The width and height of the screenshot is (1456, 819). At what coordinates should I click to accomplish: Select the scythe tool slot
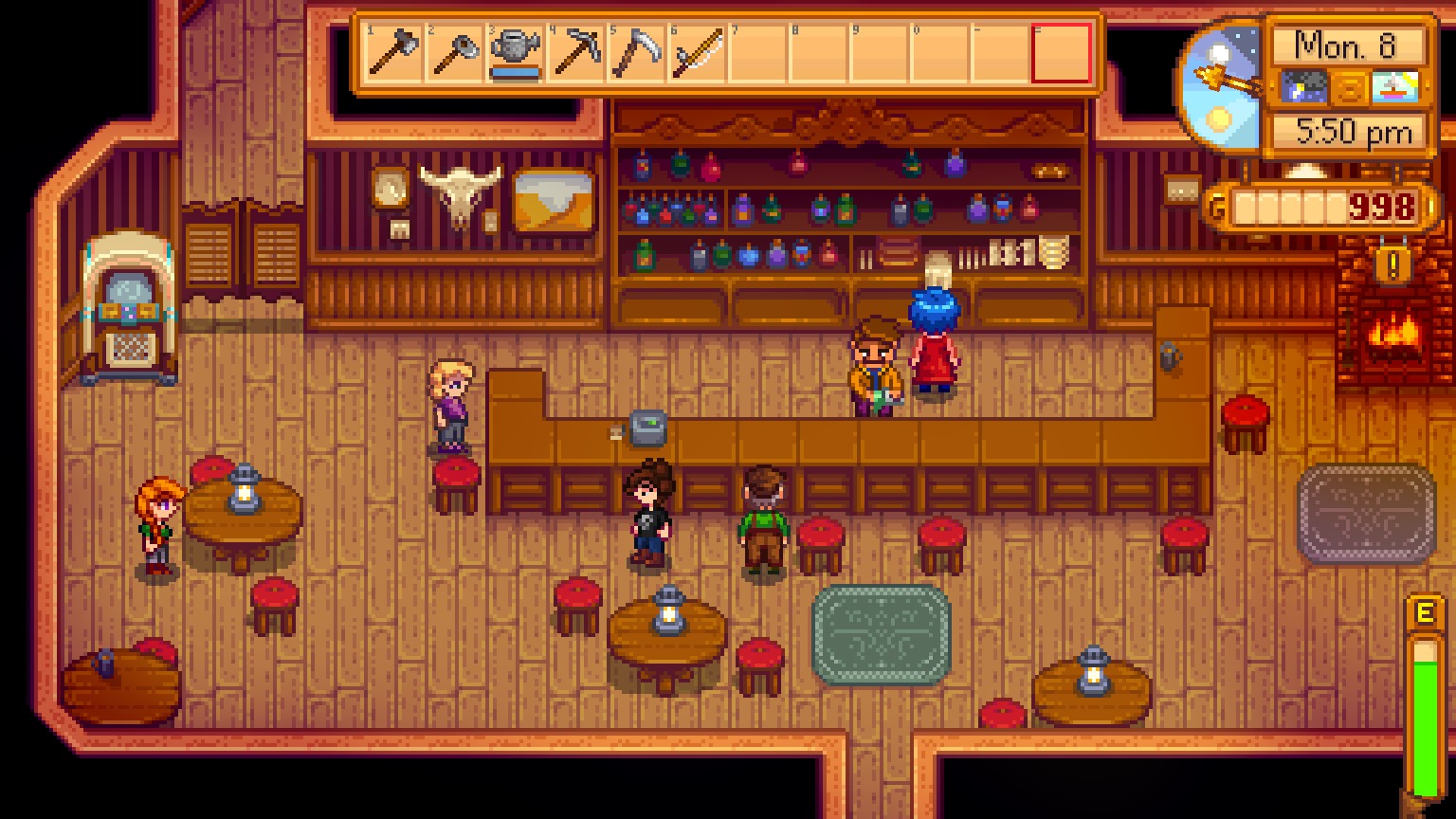637,53
